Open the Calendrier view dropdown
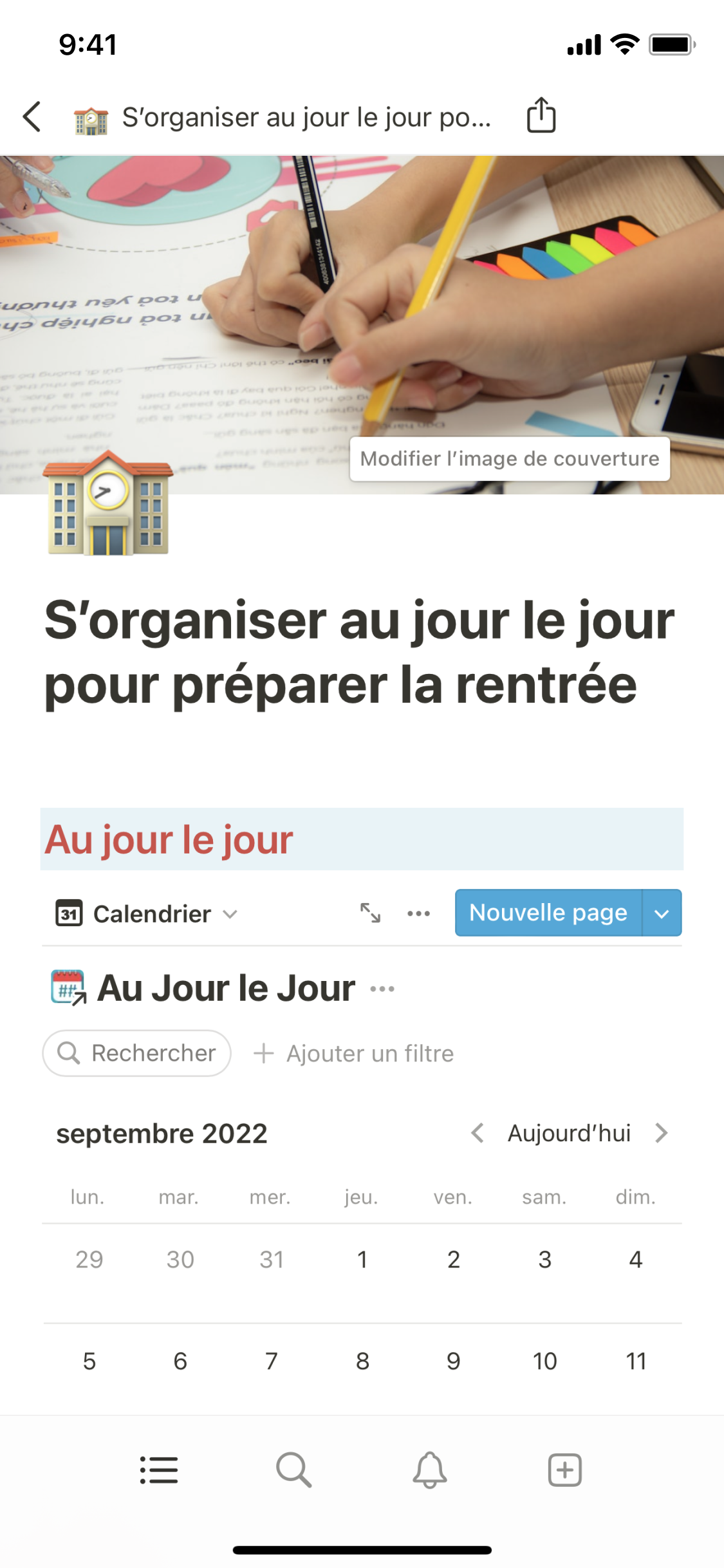This screenshot has width=724, height=1568. [x=147, y=914]
